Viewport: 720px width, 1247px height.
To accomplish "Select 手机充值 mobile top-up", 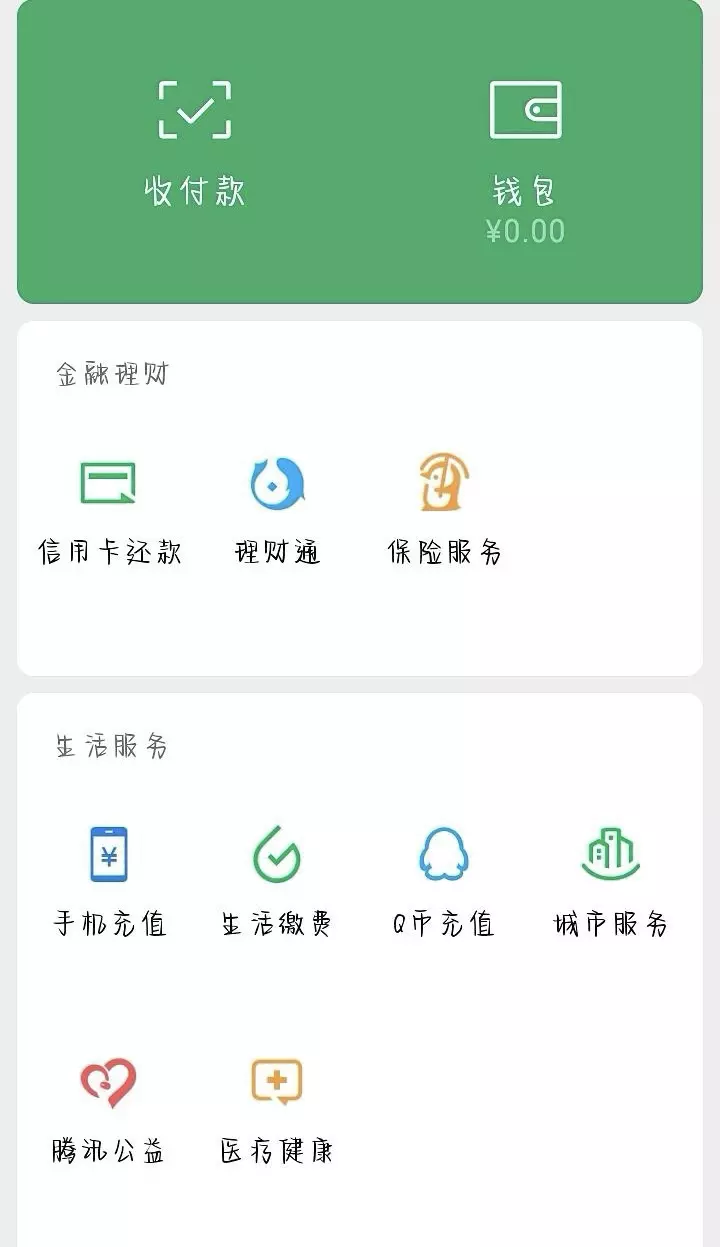I will 109,880.
